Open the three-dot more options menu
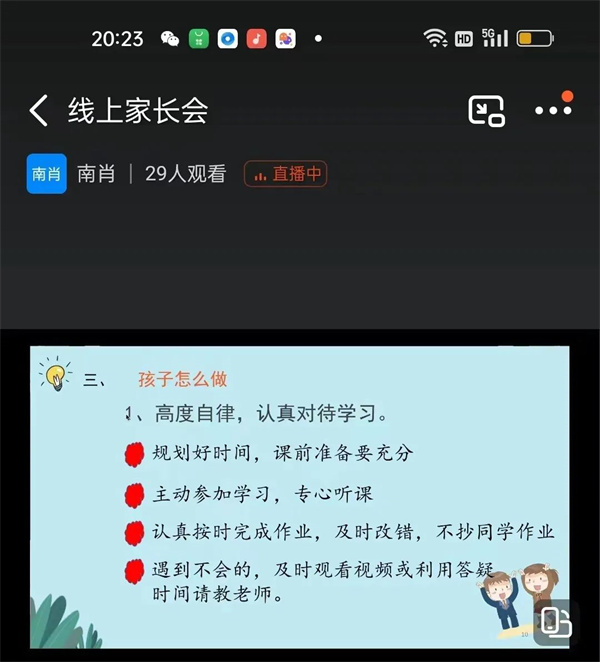Viewport: 600px width, 662px height. pos(553,110)
